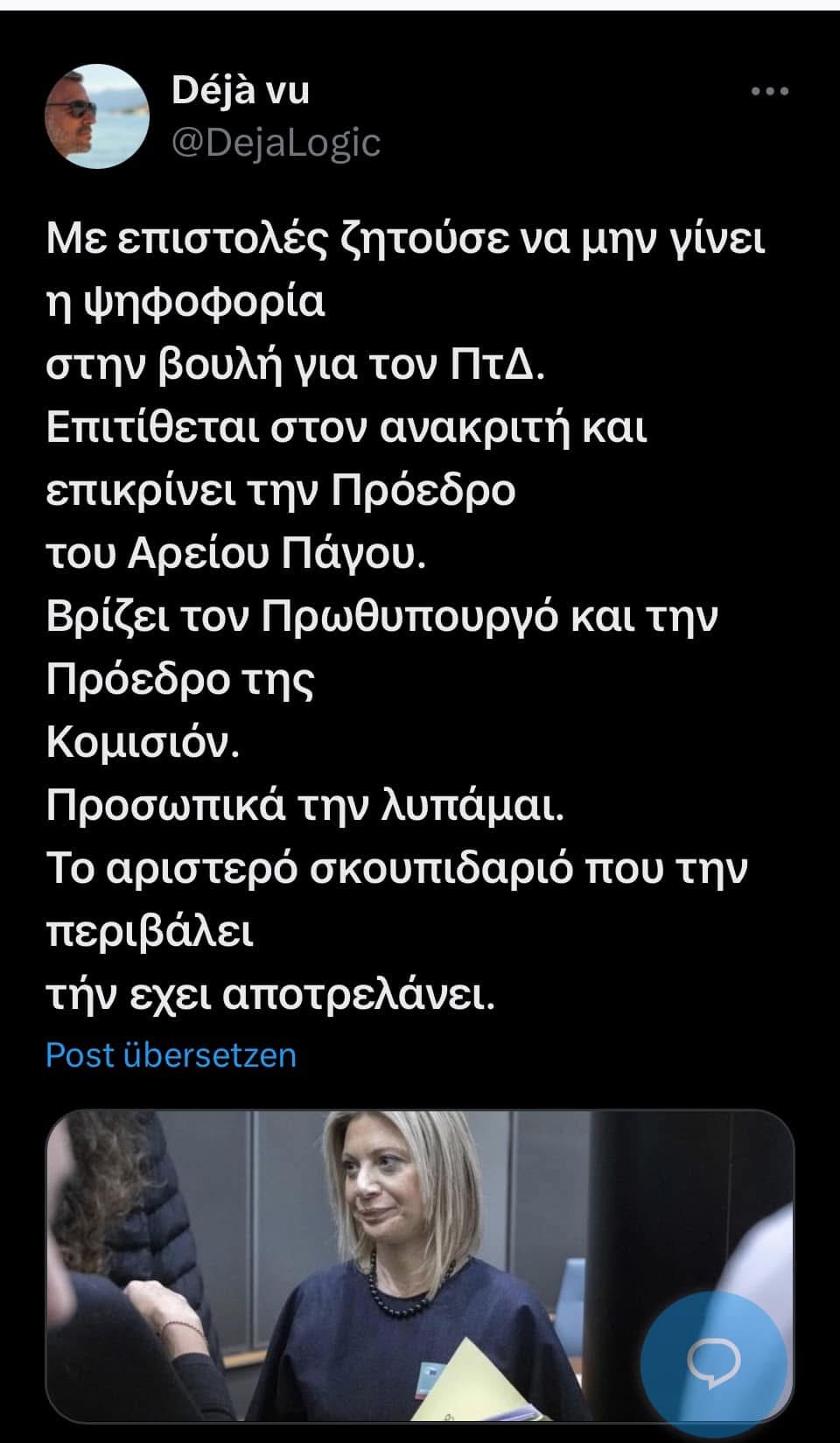The width and height of the screenshot is (840, 1443).
Task: Open the @DejaLogic profile handle
Action: point(276,142)
